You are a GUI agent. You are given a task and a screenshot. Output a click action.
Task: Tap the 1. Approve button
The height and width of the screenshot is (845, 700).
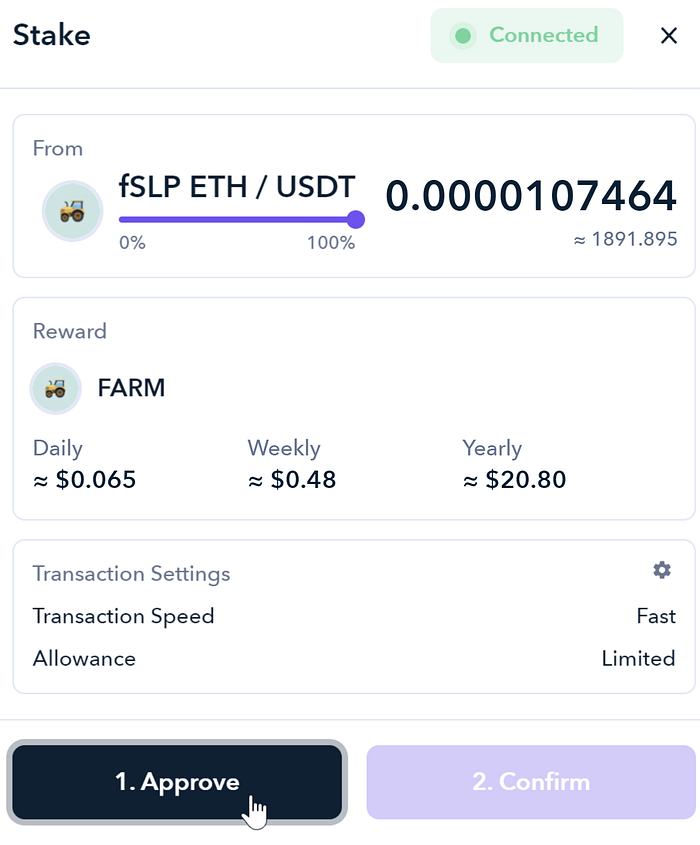177,782
